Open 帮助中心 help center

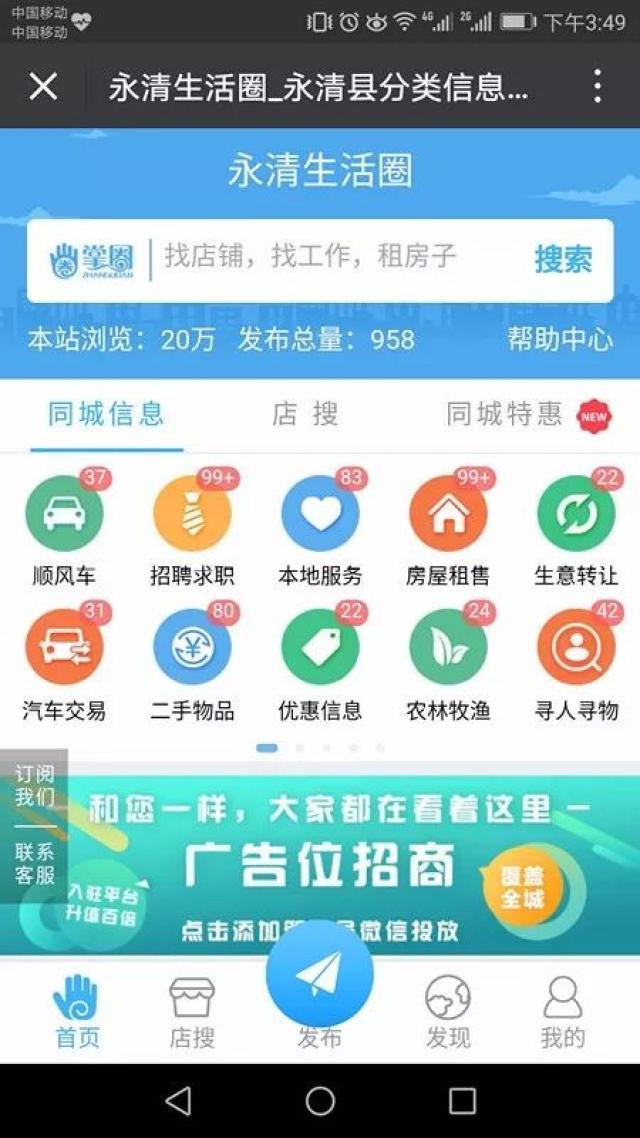559,339
